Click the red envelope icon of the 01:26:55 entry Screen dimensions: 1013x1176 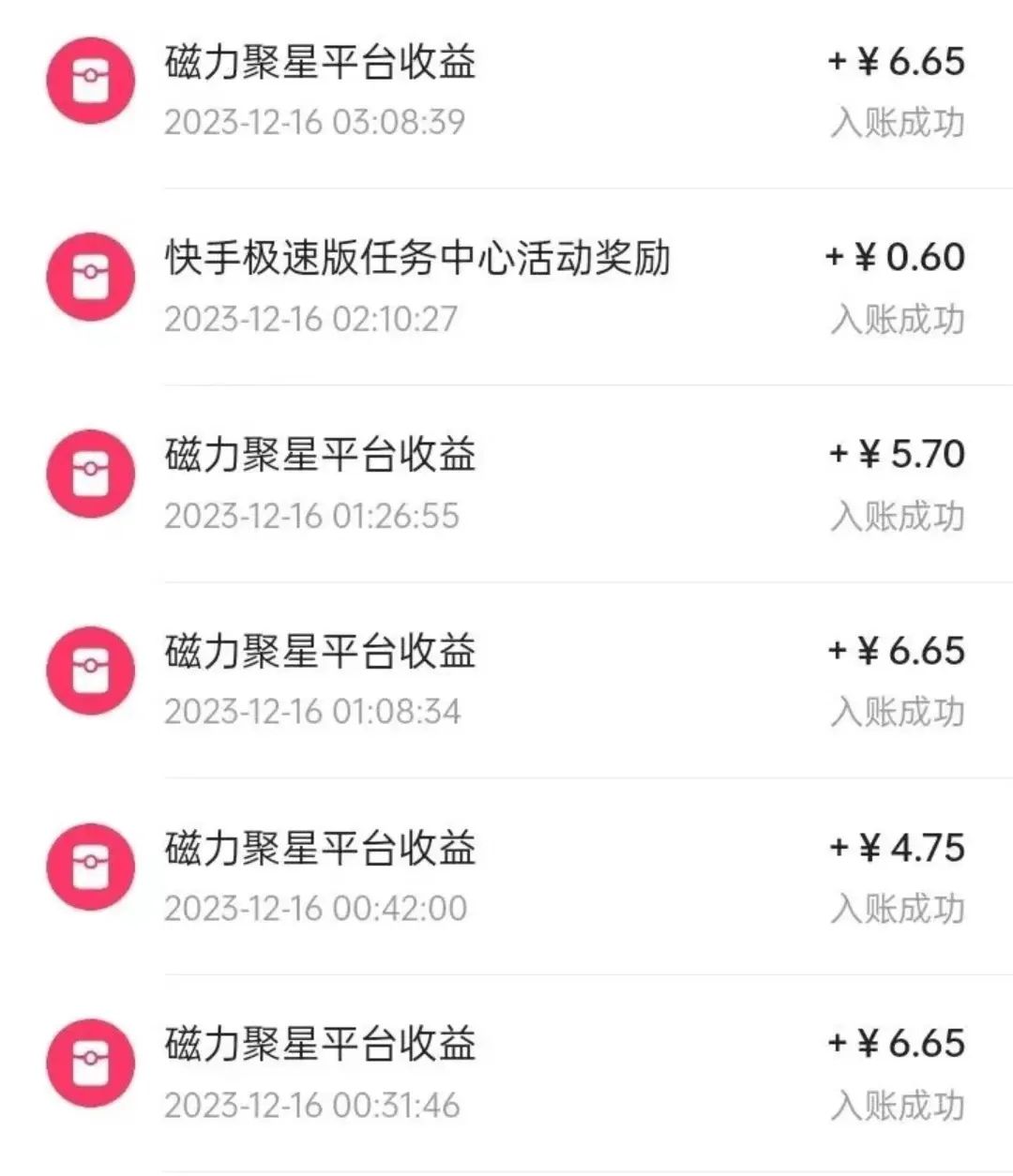click(90, 474)
